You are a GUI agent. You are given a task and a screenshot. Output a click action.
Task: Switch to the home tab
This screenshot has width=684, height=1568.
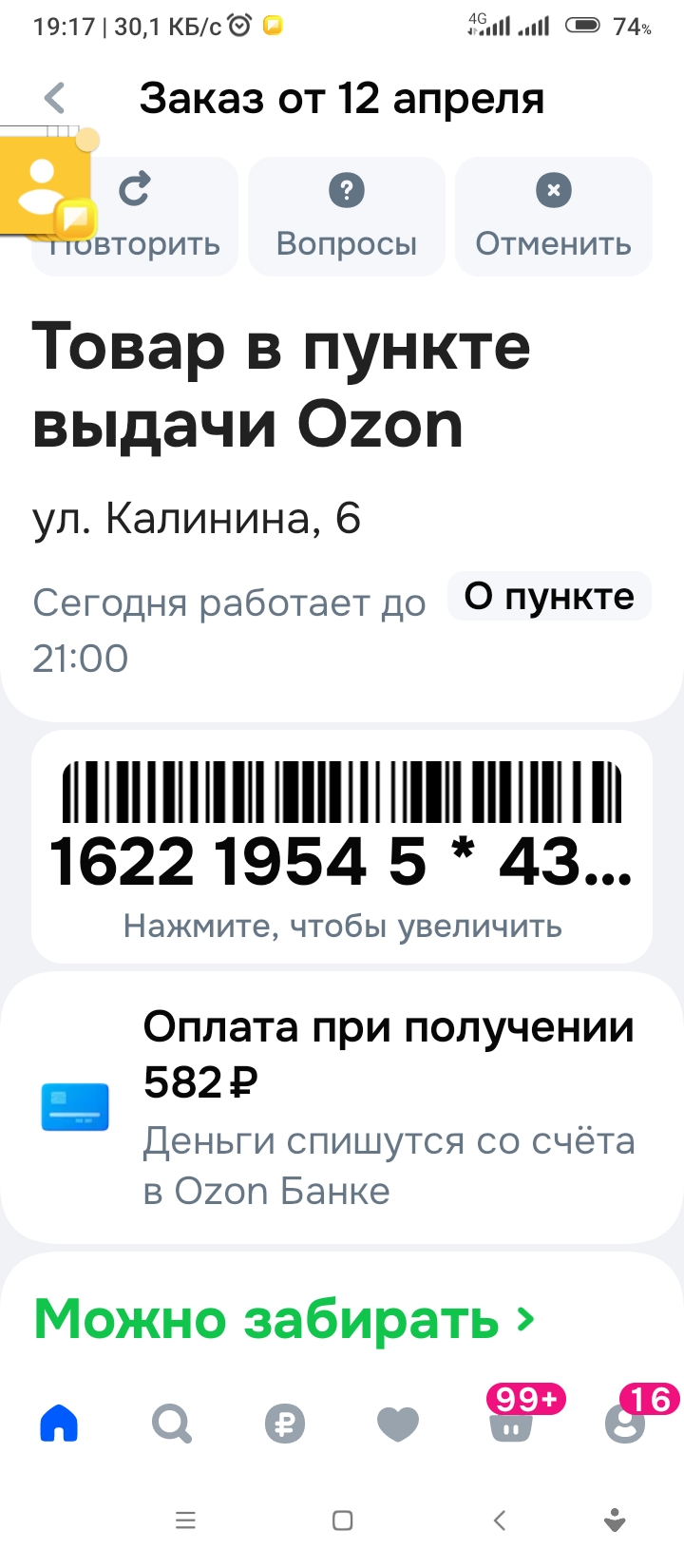(59, 1423)
